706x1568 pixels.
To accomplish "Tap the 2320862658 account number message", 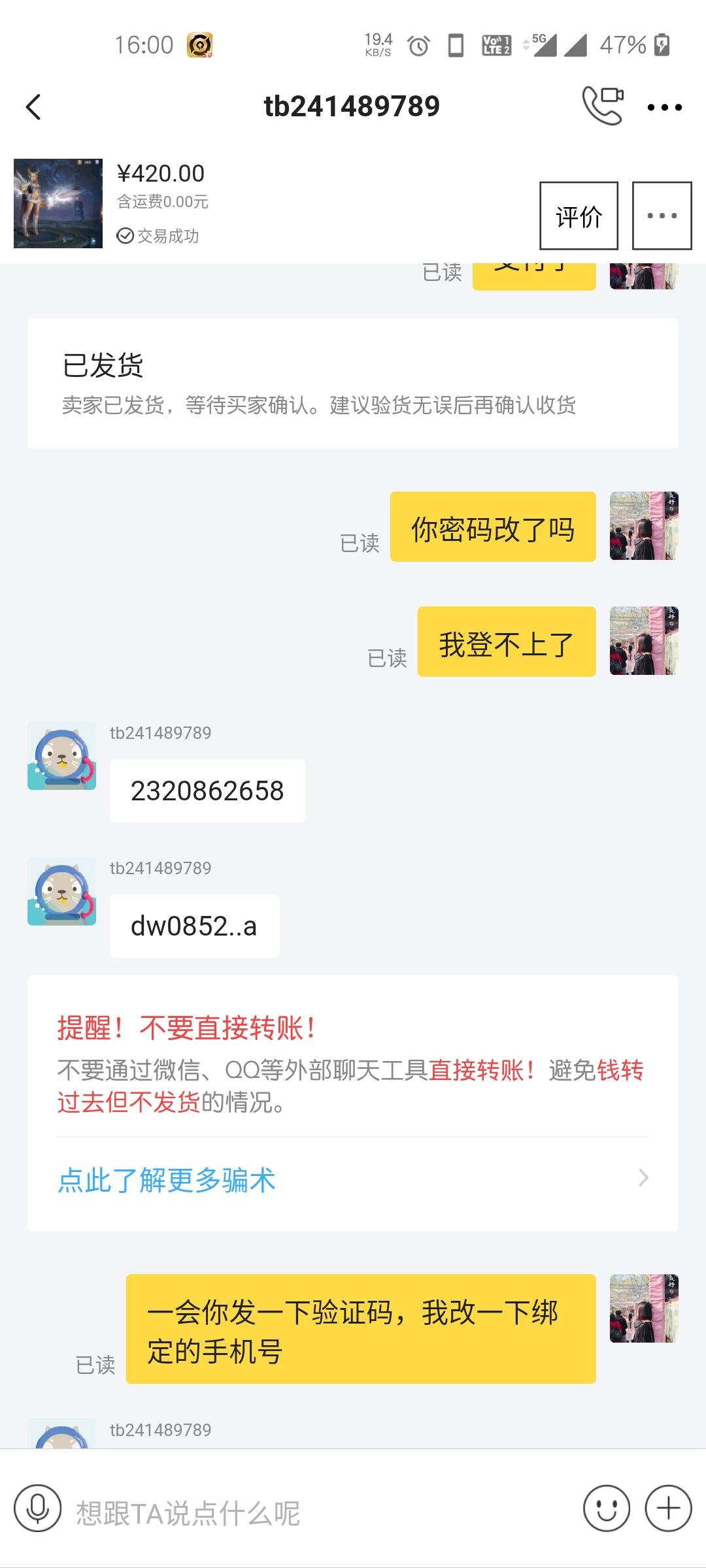I will pyautogui.click(x=207, y=791).
